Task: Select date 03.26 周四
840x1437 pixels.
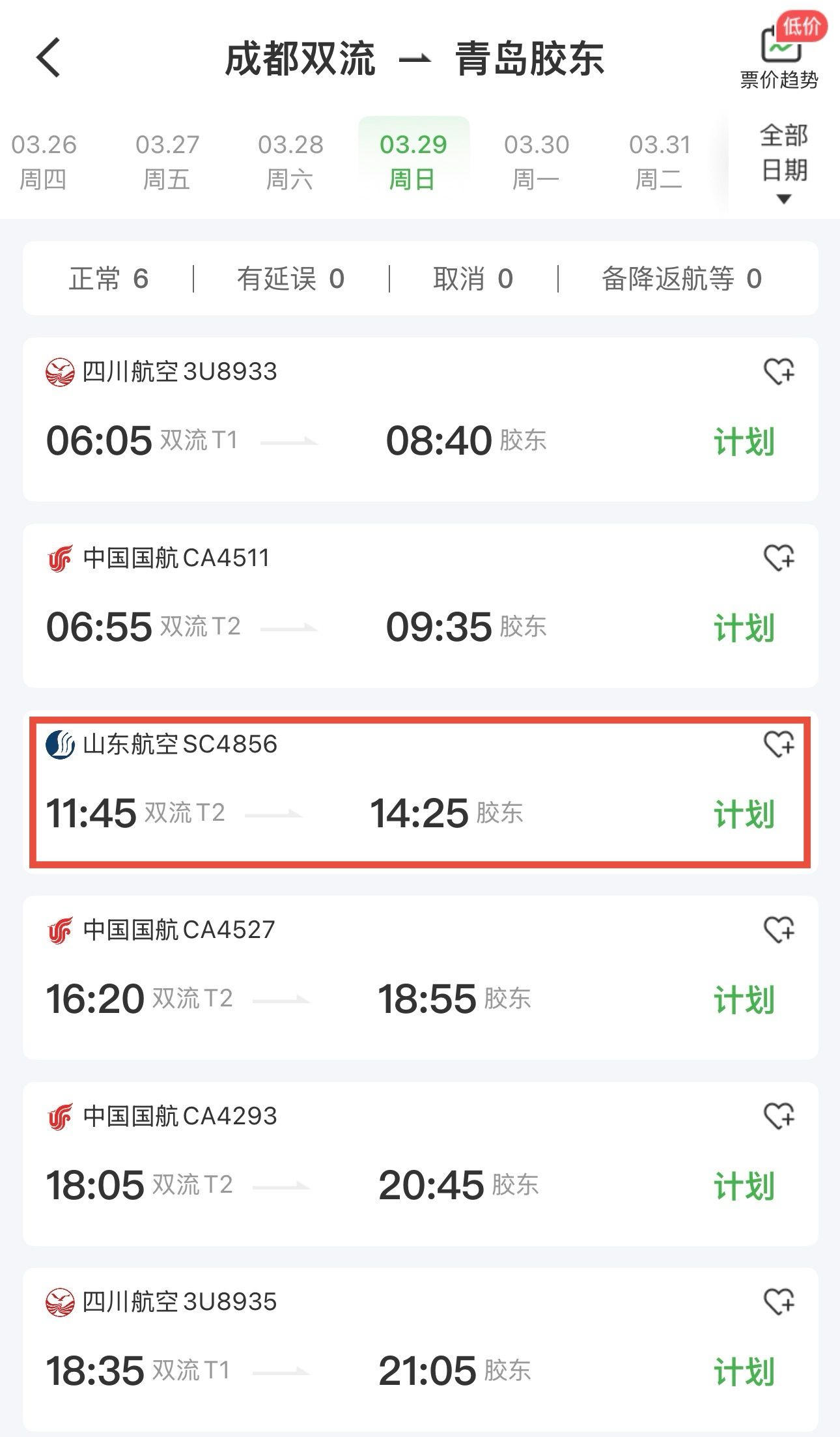Action: pos(43,161)
